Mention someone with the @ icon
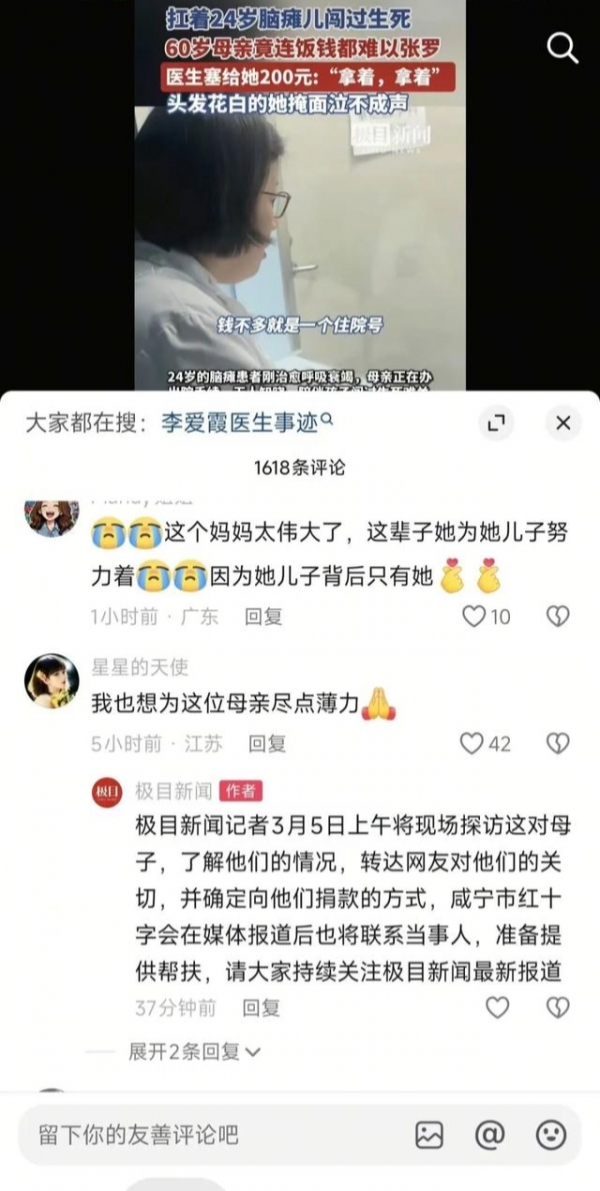This screenshot has height=1191, width=600. pos(489,1134)
